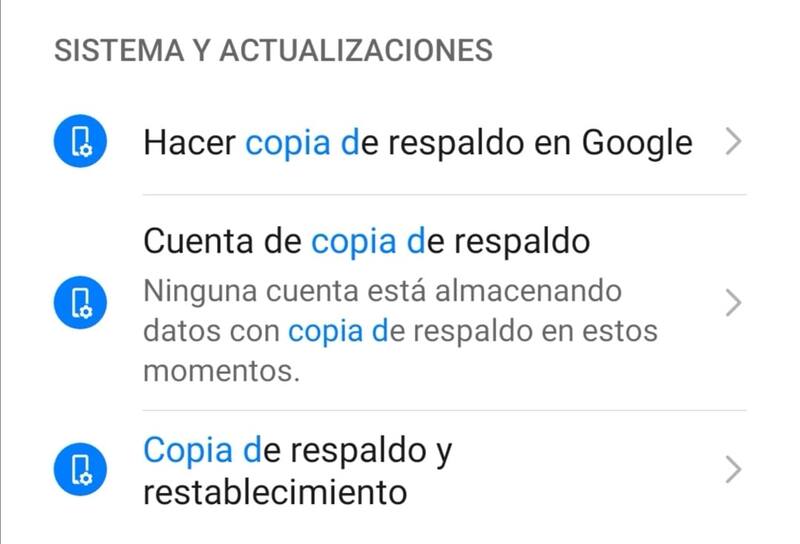Viewport: 800px width, 544px height.
Task: Open Copia de respaldo y restablecimiento
Action: [x=400, y=471]
